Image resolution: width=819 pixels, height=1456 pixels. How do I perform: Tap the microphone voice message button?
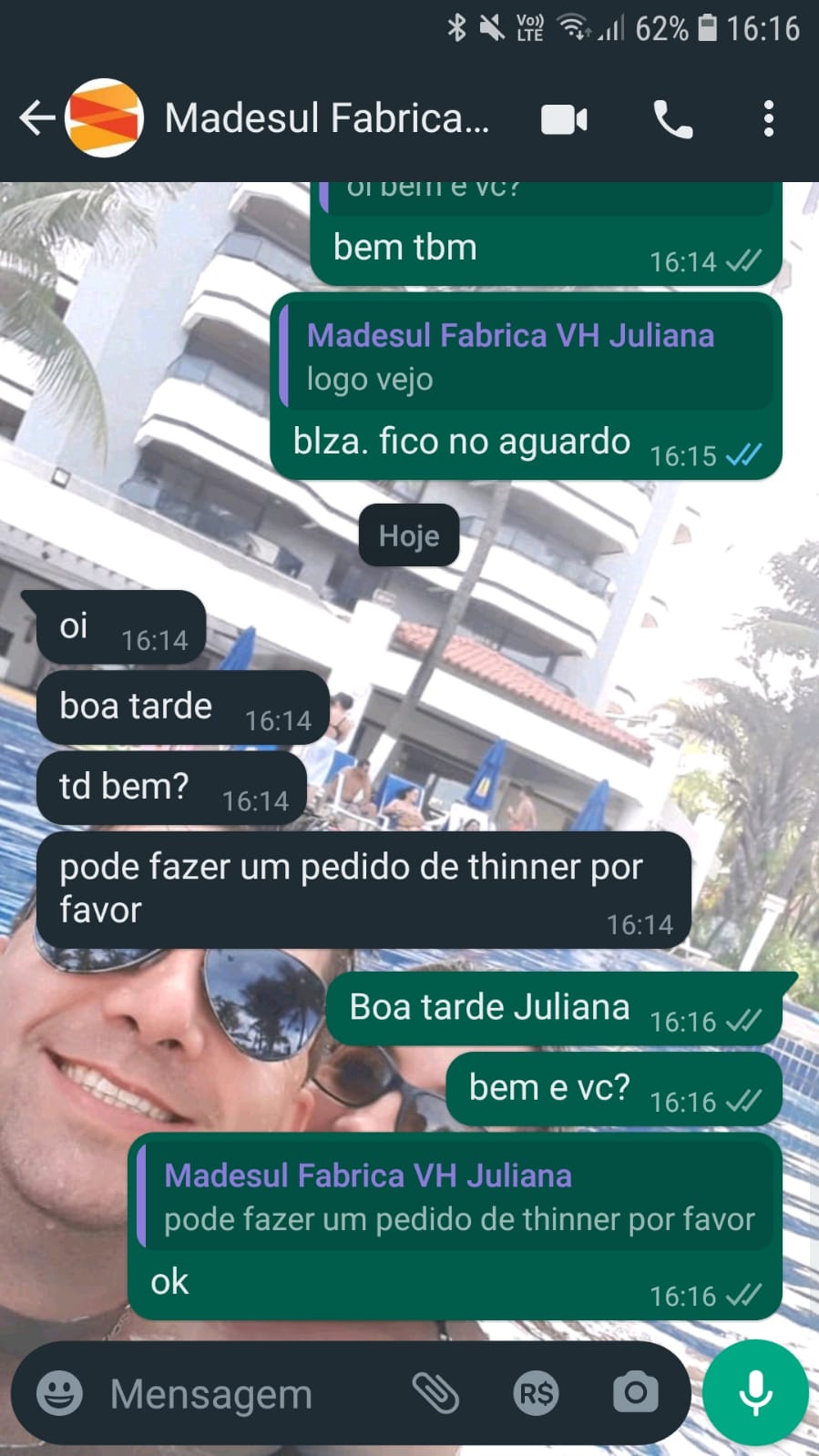click(755, 1393)
